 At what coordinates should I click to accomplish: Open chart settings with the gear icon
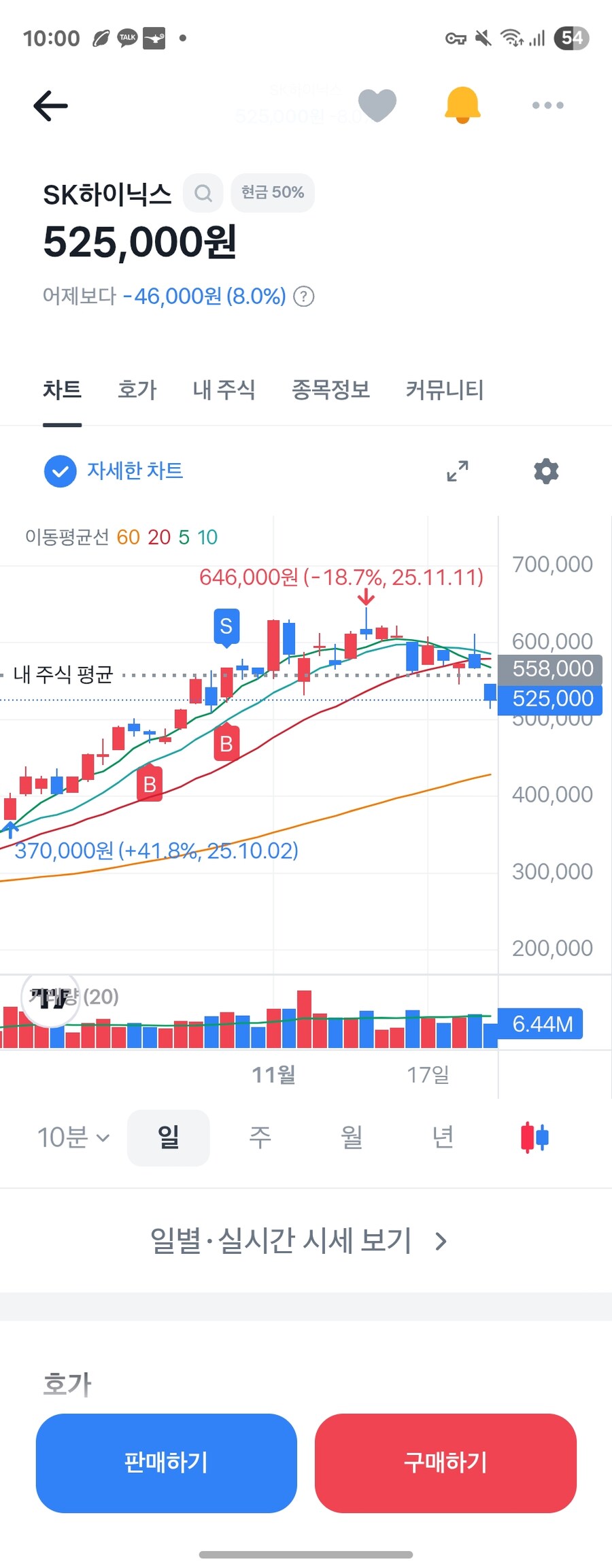545,471
